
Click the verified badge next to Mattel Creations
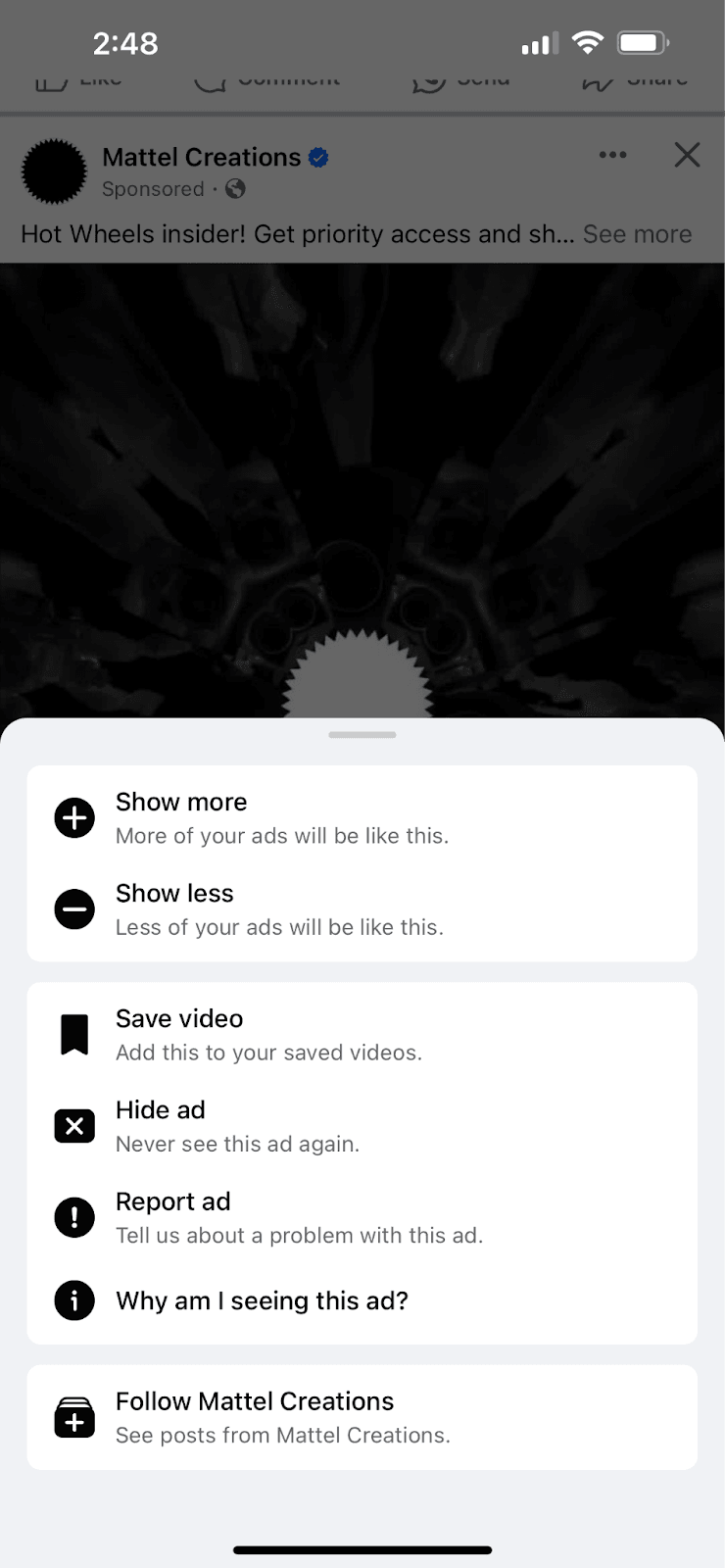317,156
